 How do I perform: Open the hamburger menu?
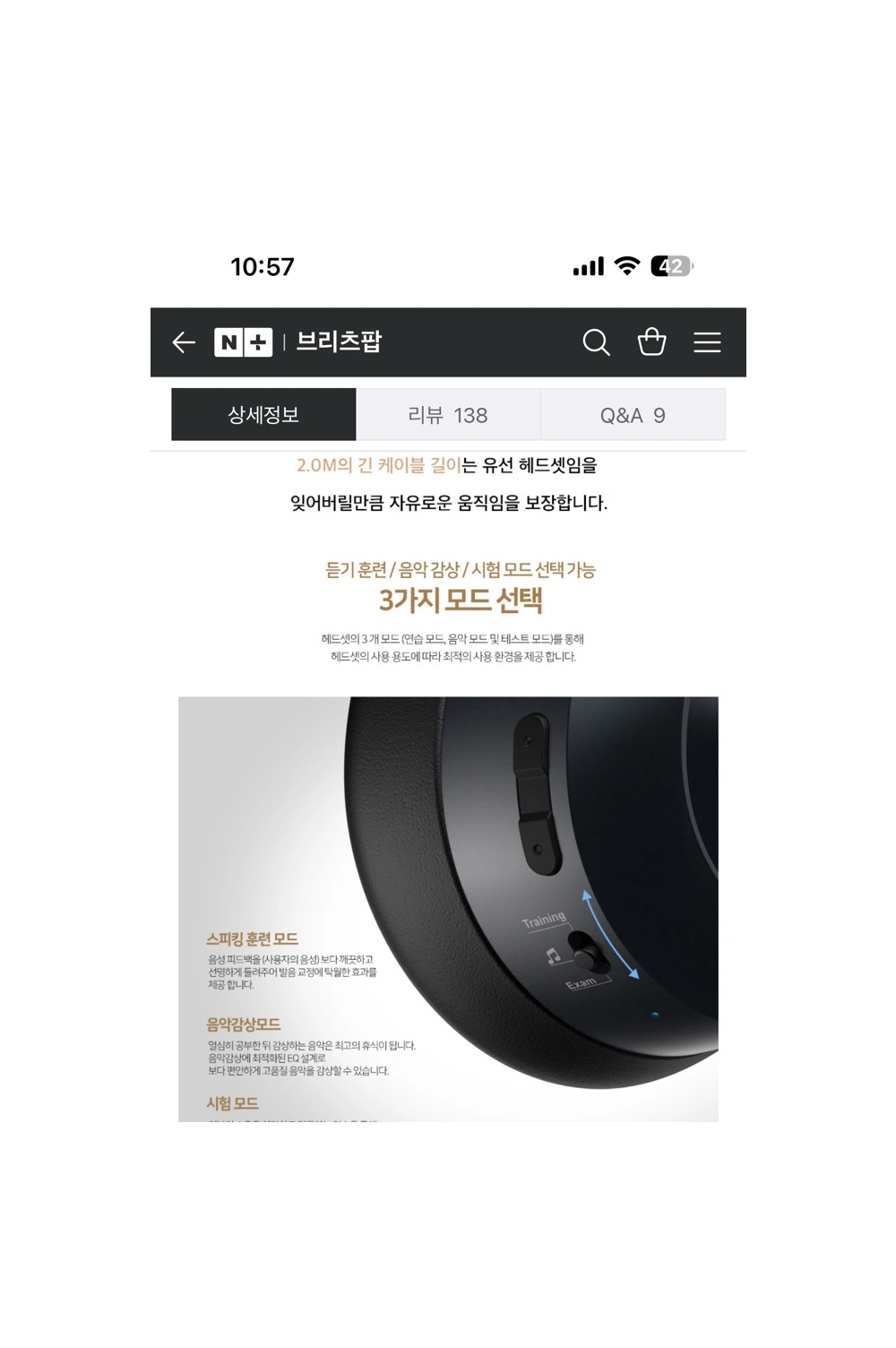(707, 342)
